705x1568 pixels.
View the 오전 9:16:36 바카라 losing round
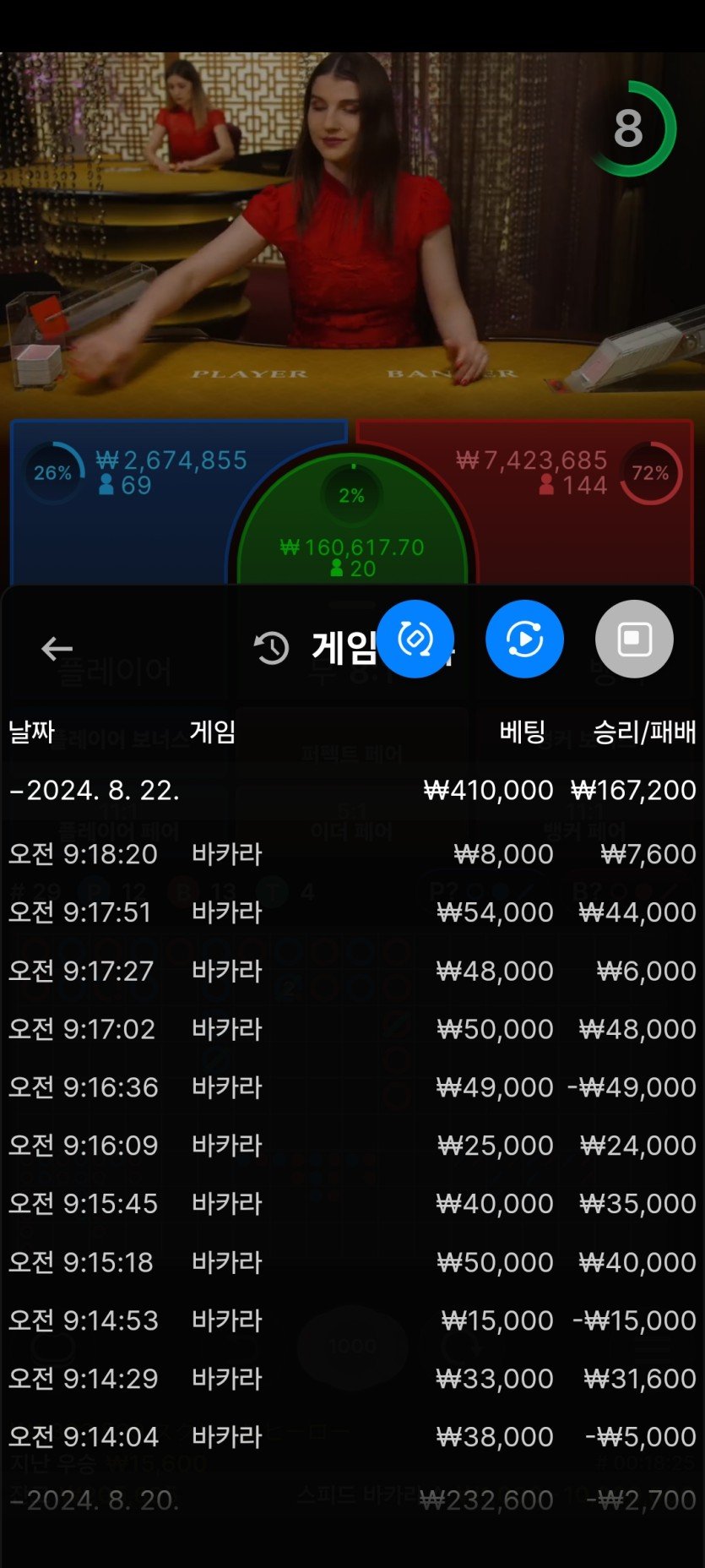click(x=351, y=1087)
